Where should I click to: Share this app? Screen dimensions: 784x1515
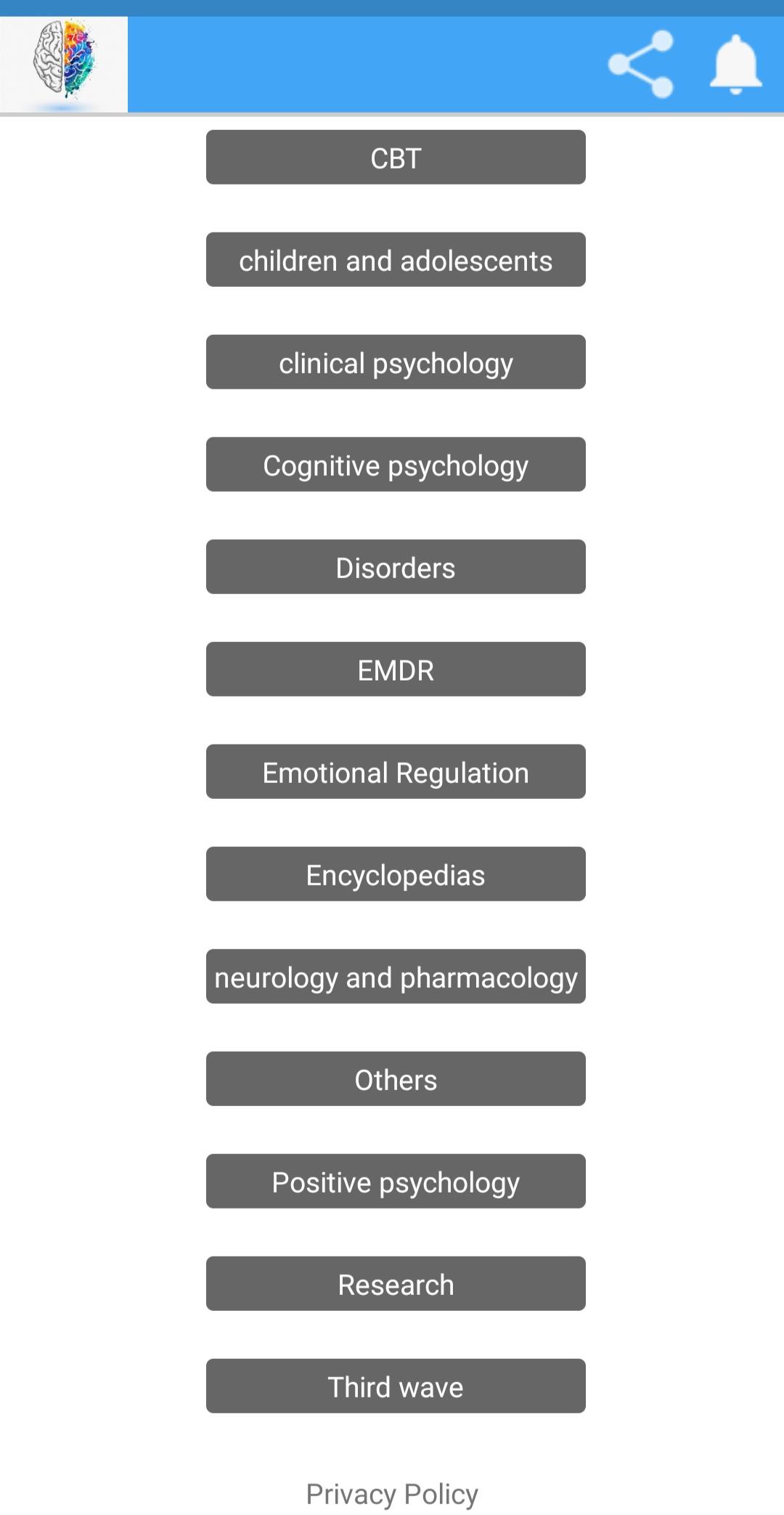click(641, 64)
